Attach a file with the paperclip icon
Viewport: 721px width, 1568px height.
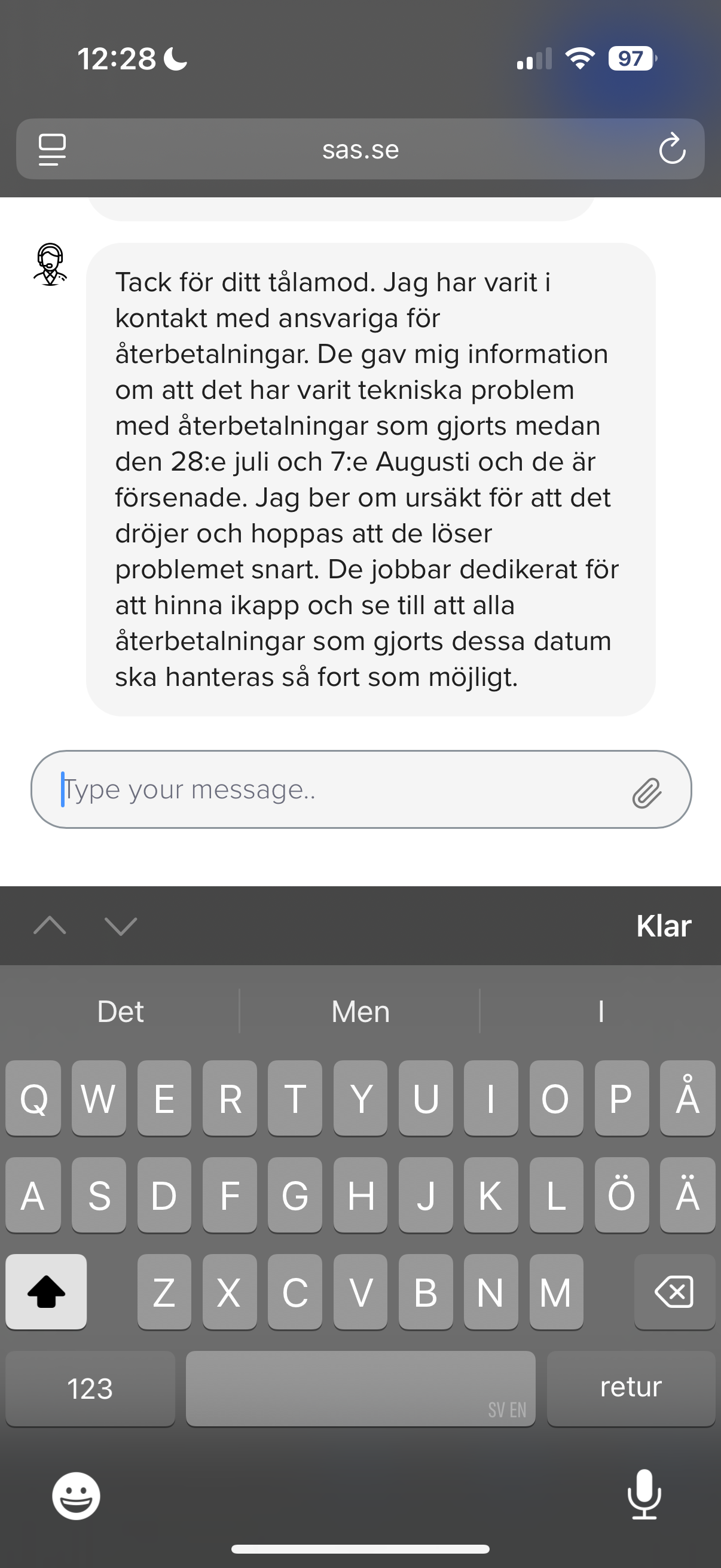coord(646,792)
